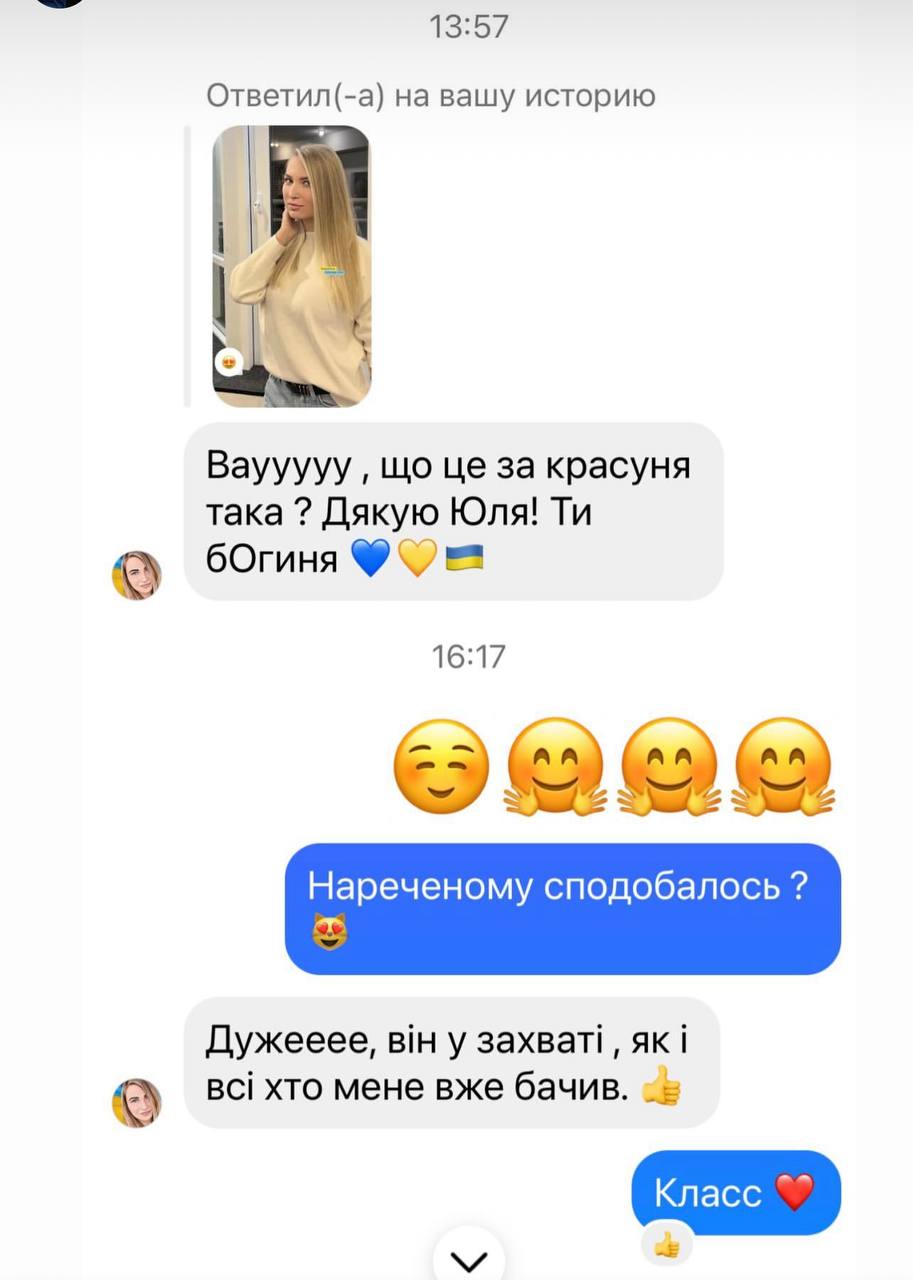Image resolution: width=913 pixels, height=1280 pixels.
Task: Open sender's avatar beside the "Дужееее" message
Action: pos(137,1103)
